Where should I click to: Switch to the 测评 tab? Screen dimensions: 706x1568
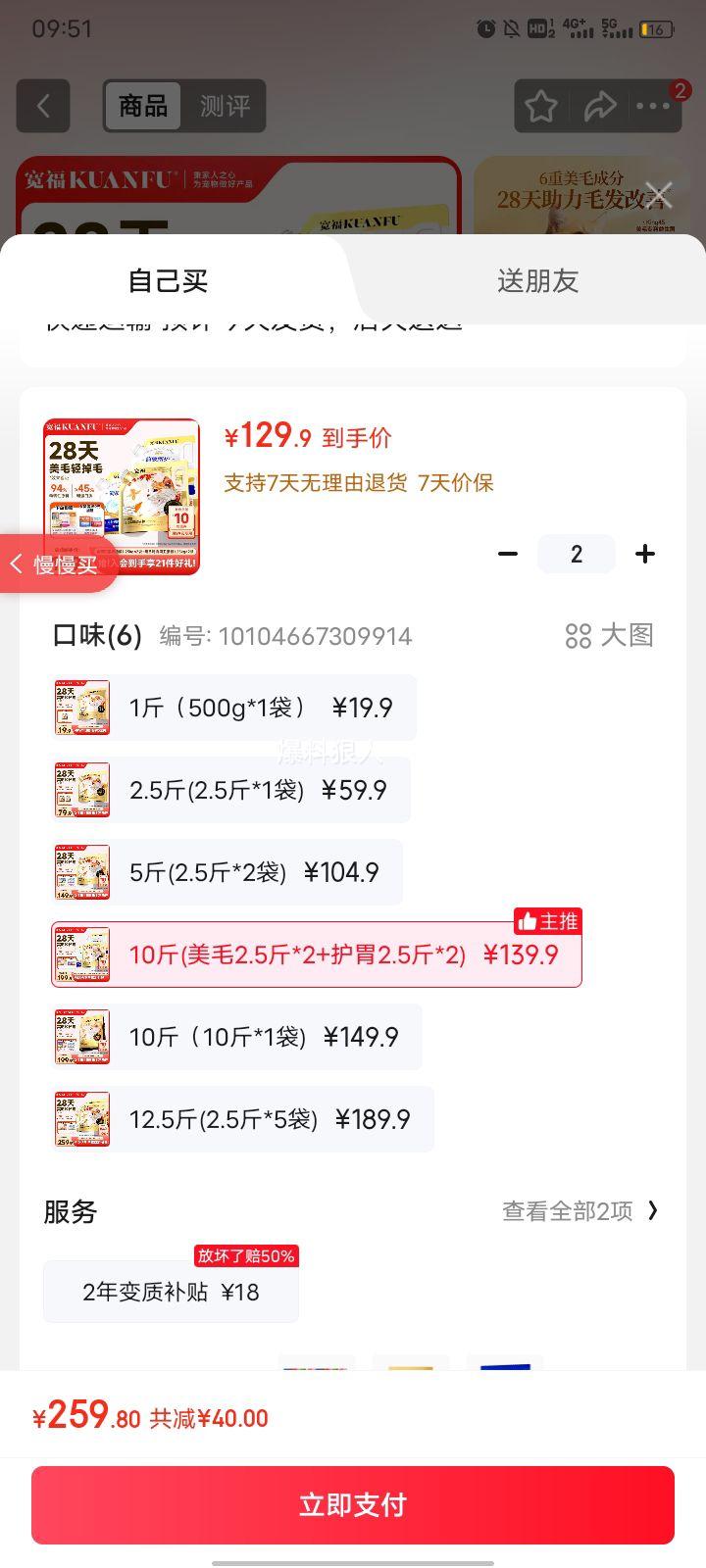pyautogui.click(x=227, y=106)
